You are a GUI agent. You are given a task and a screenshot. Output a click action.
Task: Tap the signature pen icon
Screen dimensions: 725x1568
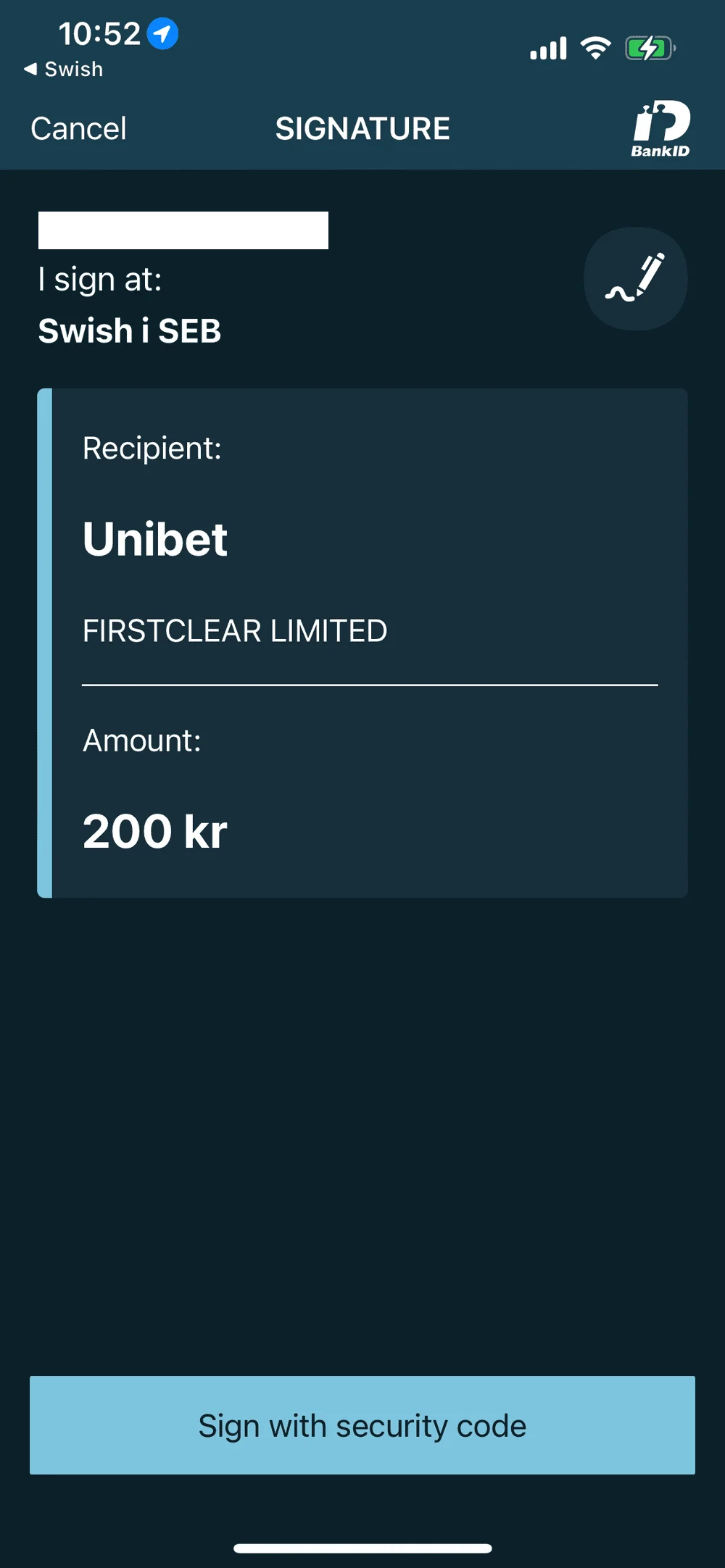pyautogui.click(x=635, y=279)
